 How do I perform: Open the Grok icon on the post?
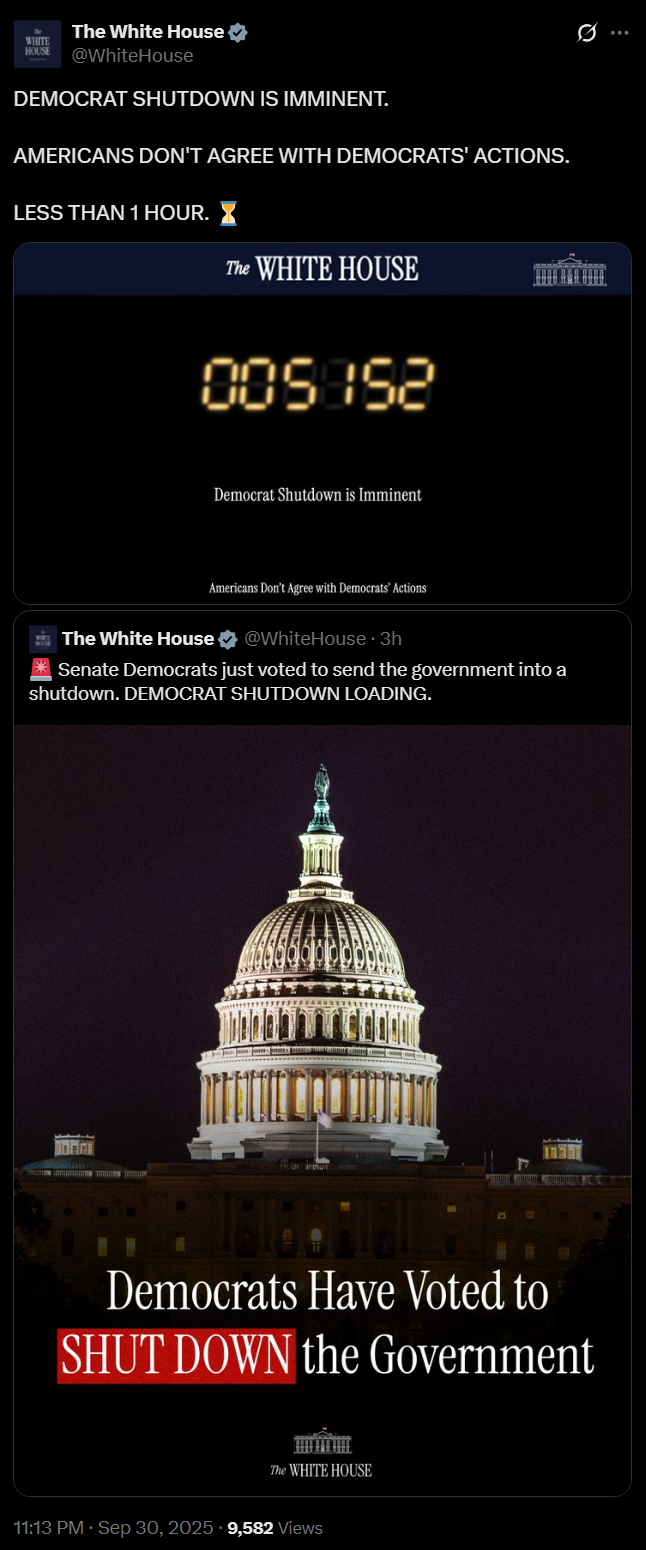(x=588, y=33)
